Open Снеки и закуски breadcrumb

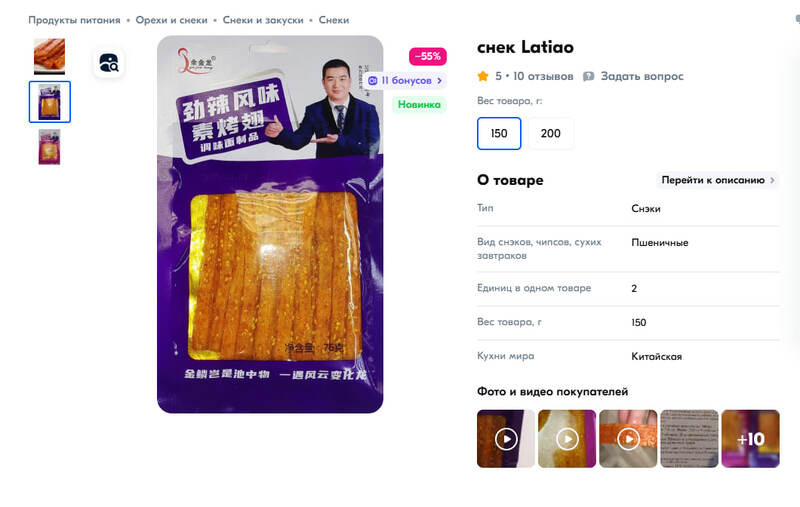click(263, 20)
